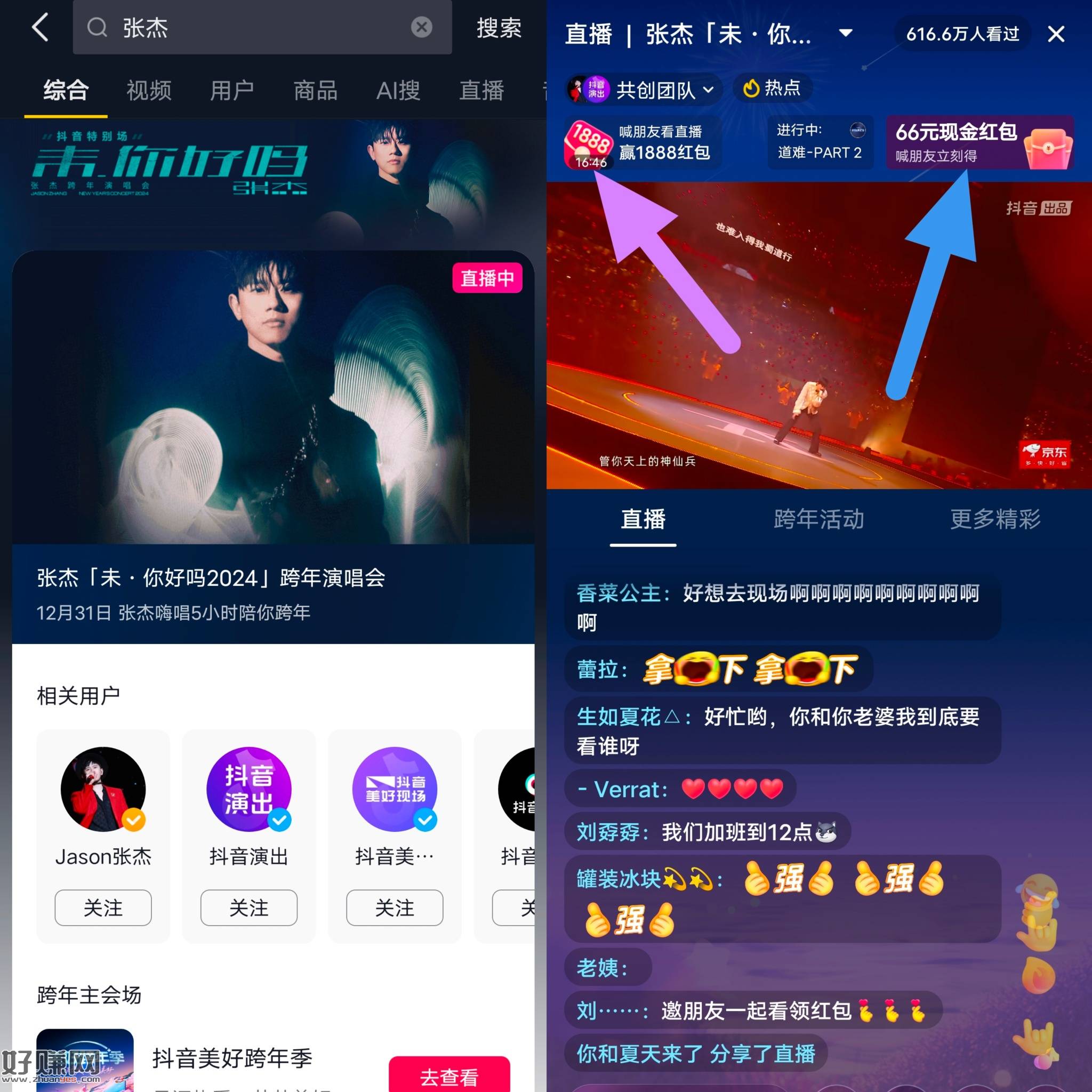Follow the user Jason张杰
This screenshot has height=1092, width=1092.
[103, 908]
